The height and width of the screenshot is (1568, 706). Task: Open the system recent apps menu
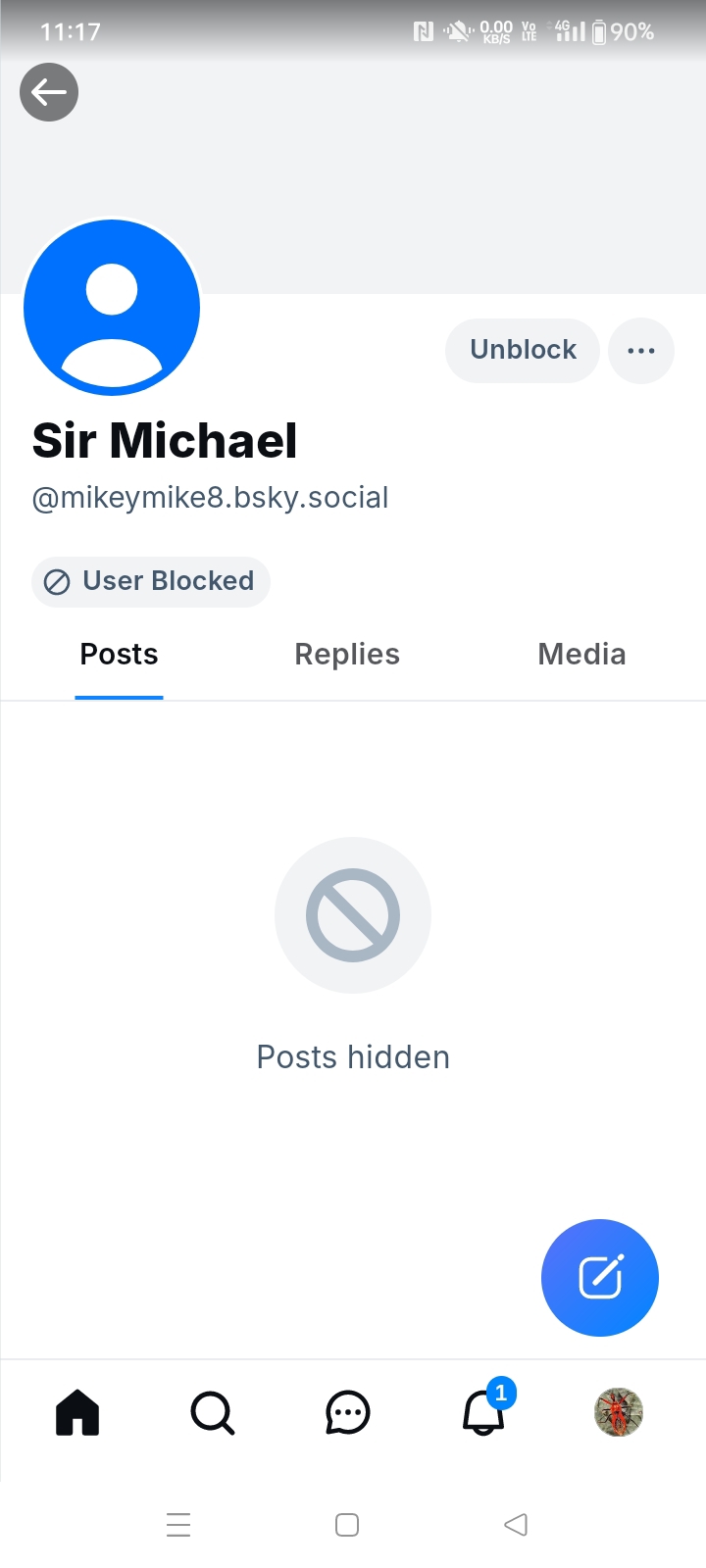point(178,1525)
